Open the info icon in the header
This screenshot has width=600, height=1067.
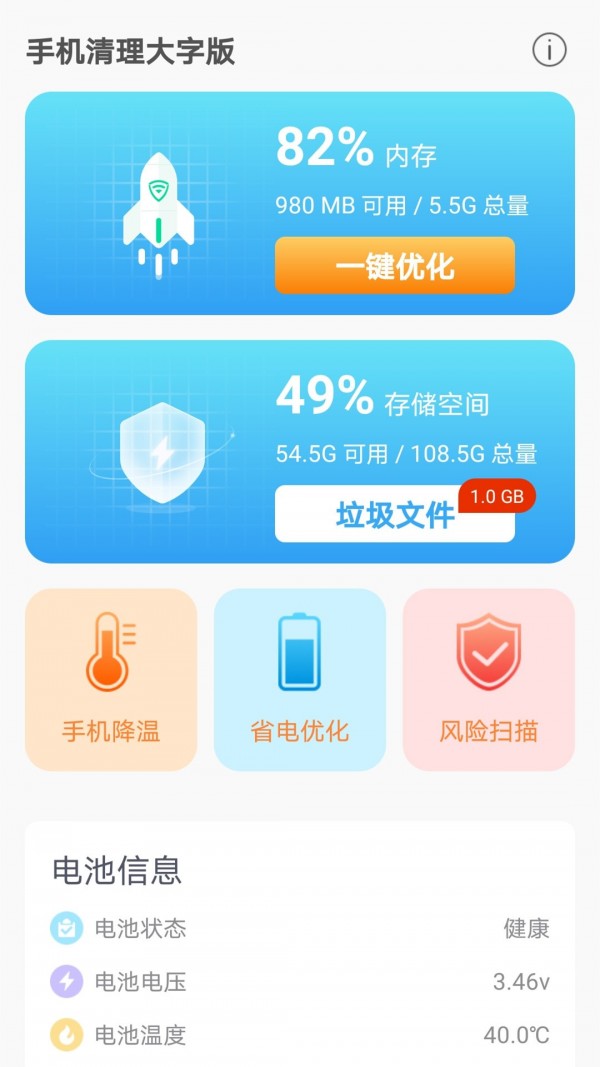pyautogui.click(x=549, y=50)
